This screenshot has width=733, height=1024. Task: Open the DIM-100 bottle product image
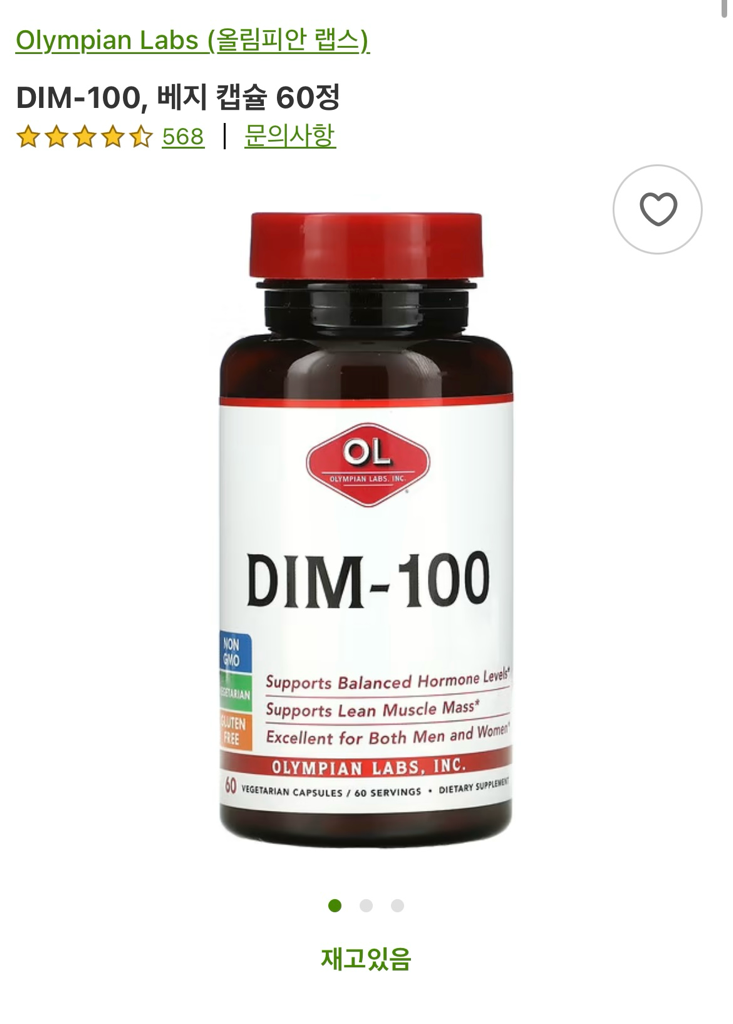tap(366, 530)
